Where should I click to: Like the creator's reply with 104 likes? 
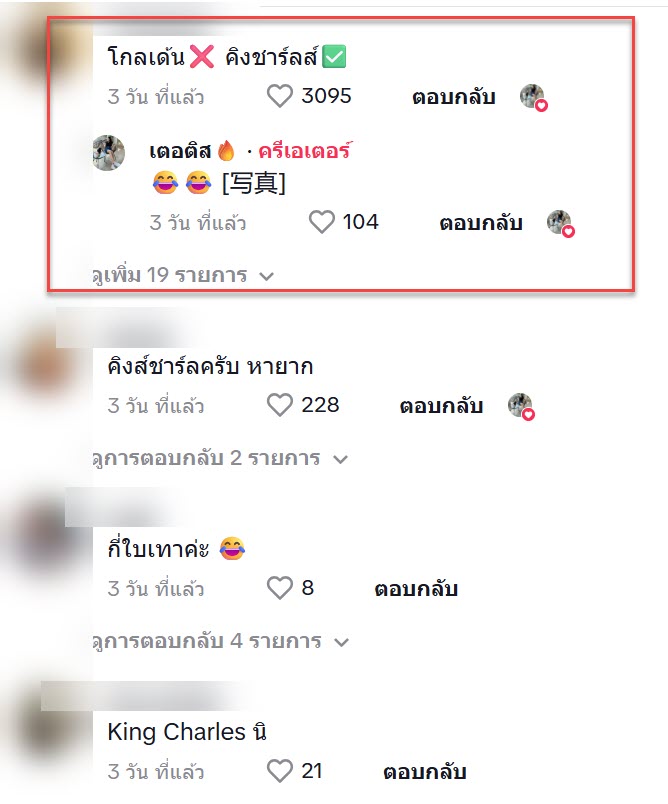(321, 222)
